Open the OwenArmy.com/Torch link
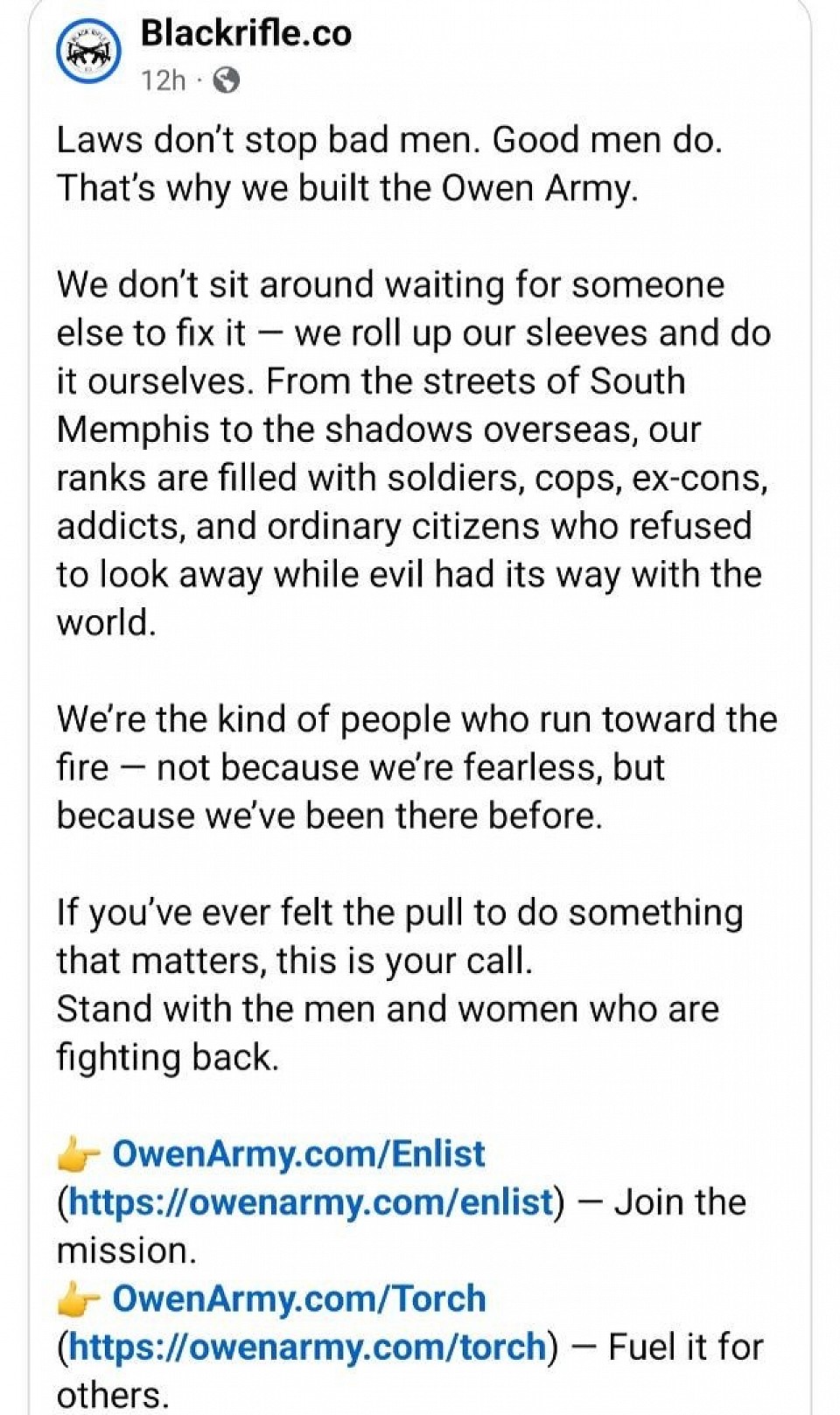Screen dimensions: 840x1415 pos(298,1299)
